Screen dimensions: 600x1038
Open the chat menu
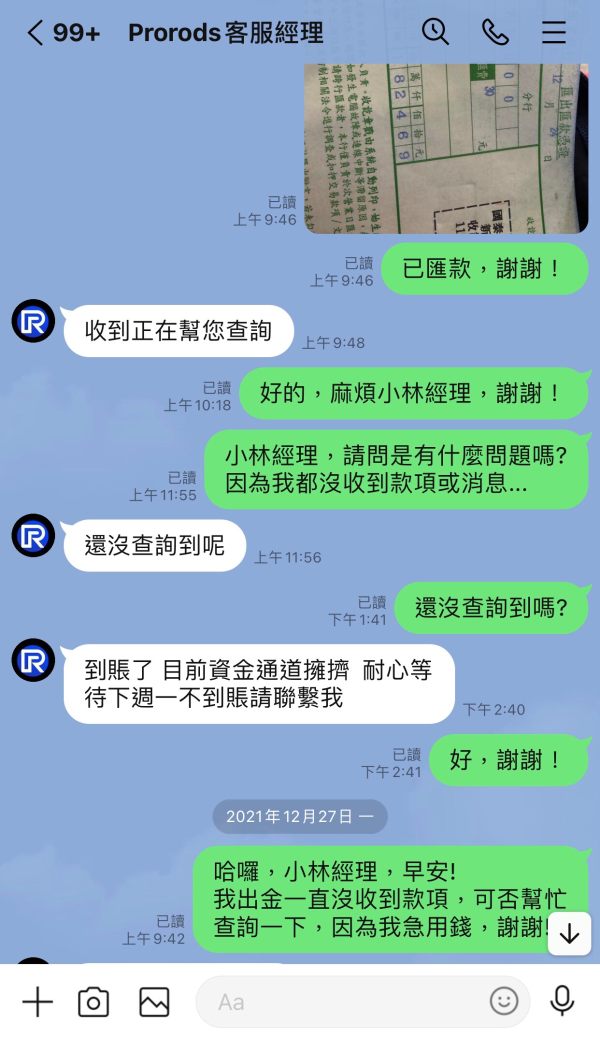(x=554, y=31)
